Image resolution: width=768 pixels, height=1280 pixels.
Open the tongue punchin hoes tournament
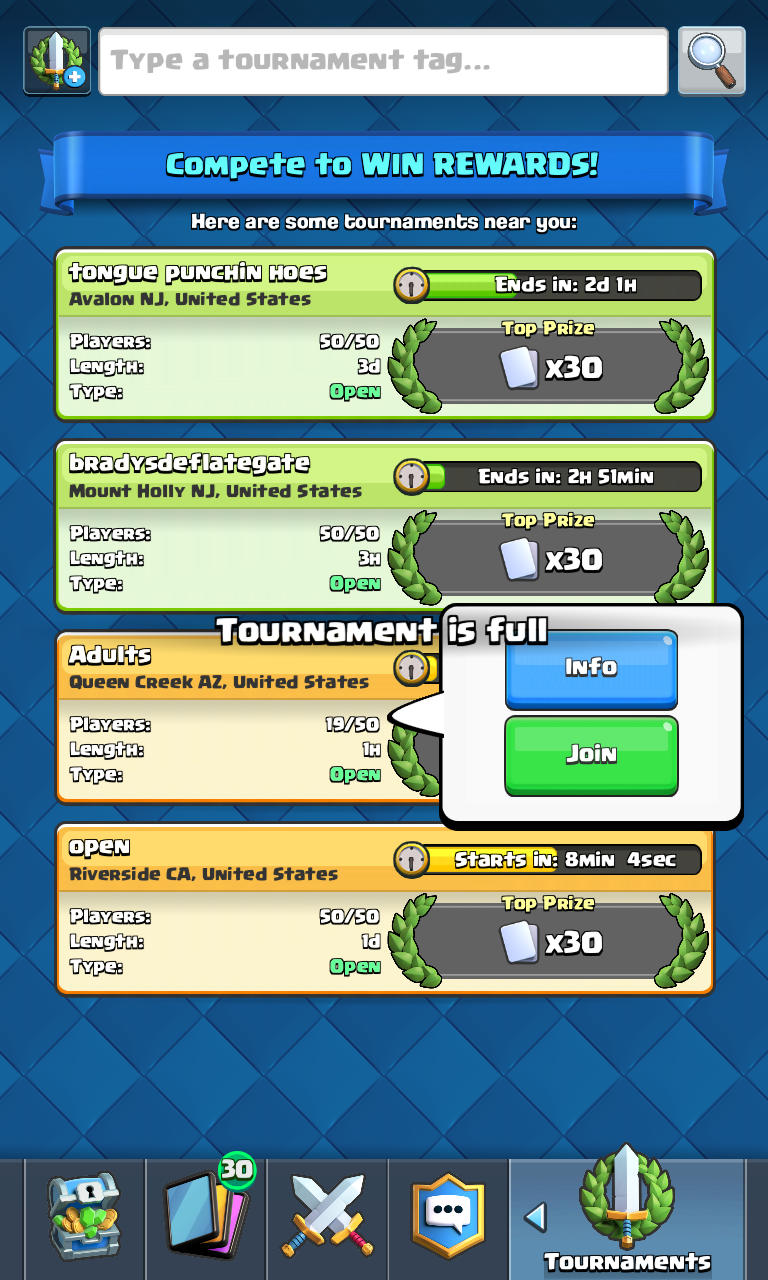(384, 334)
